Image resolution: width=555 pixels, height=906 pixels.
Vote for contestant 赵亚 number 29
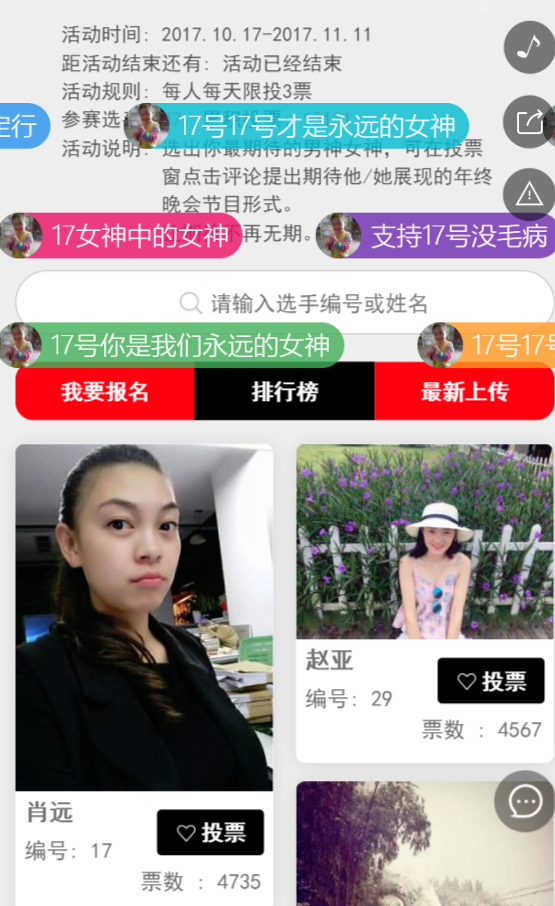pos(491,681)
